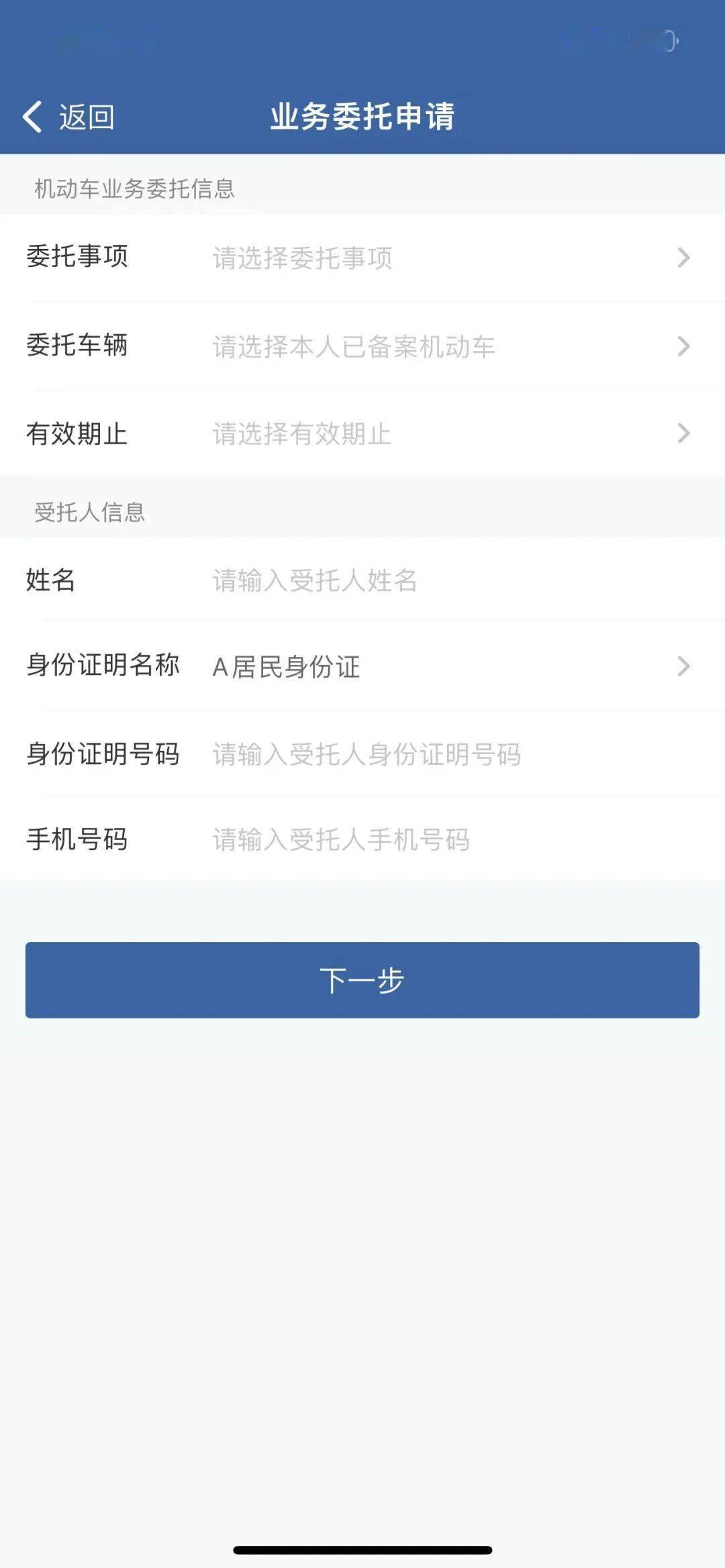Image resolution: width=725 pixels, height=1568 pixels.
Task: Focus the 姓名 input field
Action: [x=443, y=580]
